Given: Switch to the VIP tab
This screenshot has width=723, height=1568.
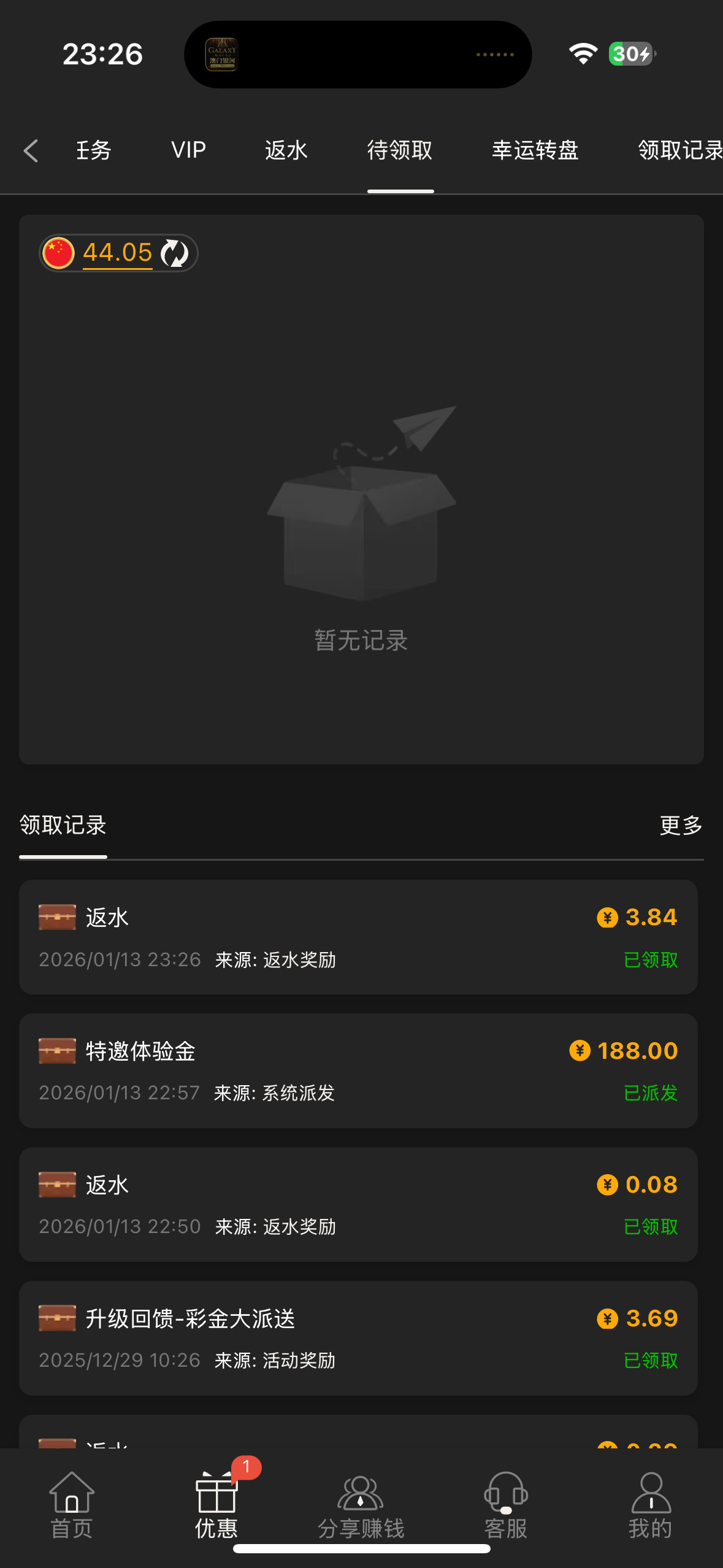Looking at the screenshot, I should [188, 150].
